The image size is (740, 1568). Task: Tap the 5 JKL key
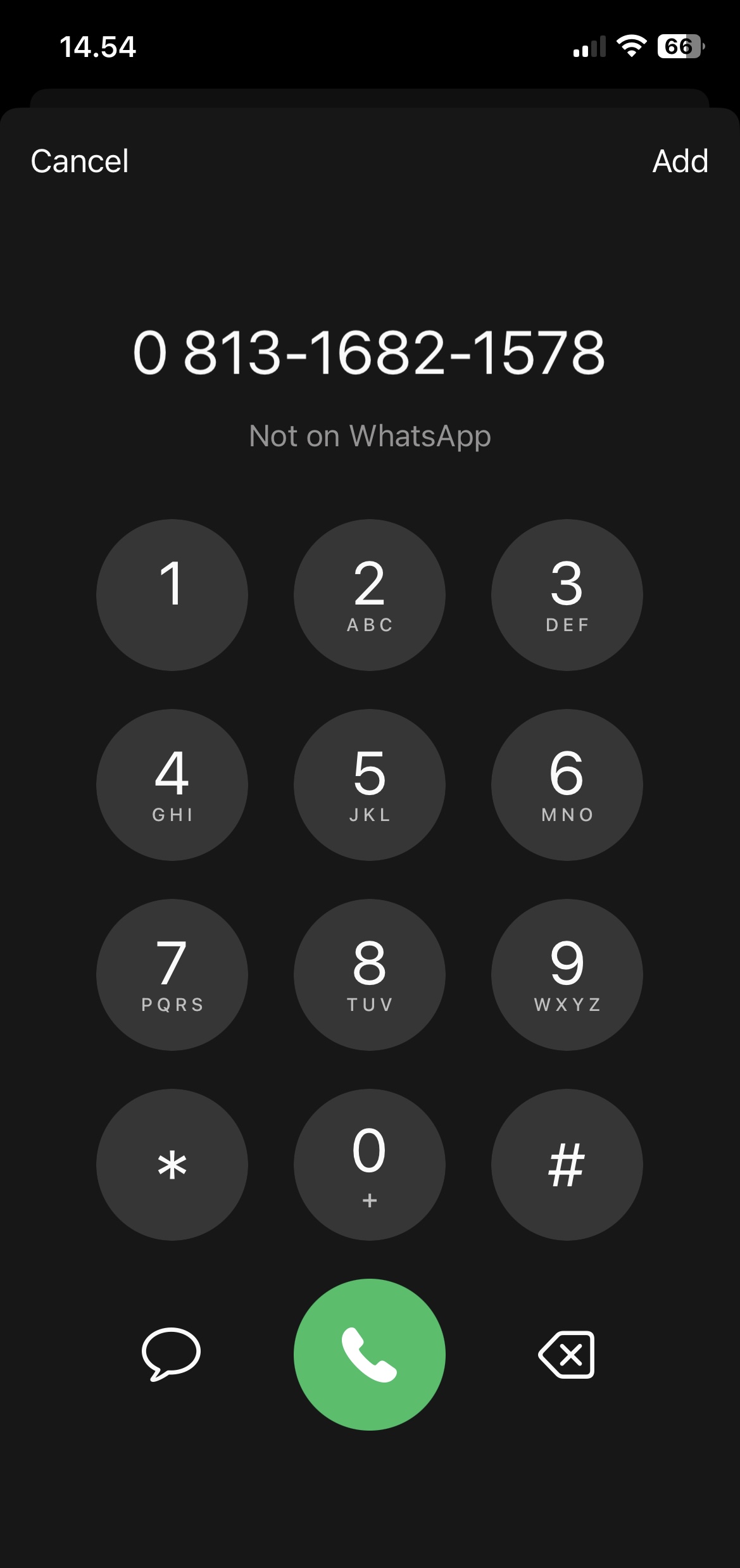point(369,784)
